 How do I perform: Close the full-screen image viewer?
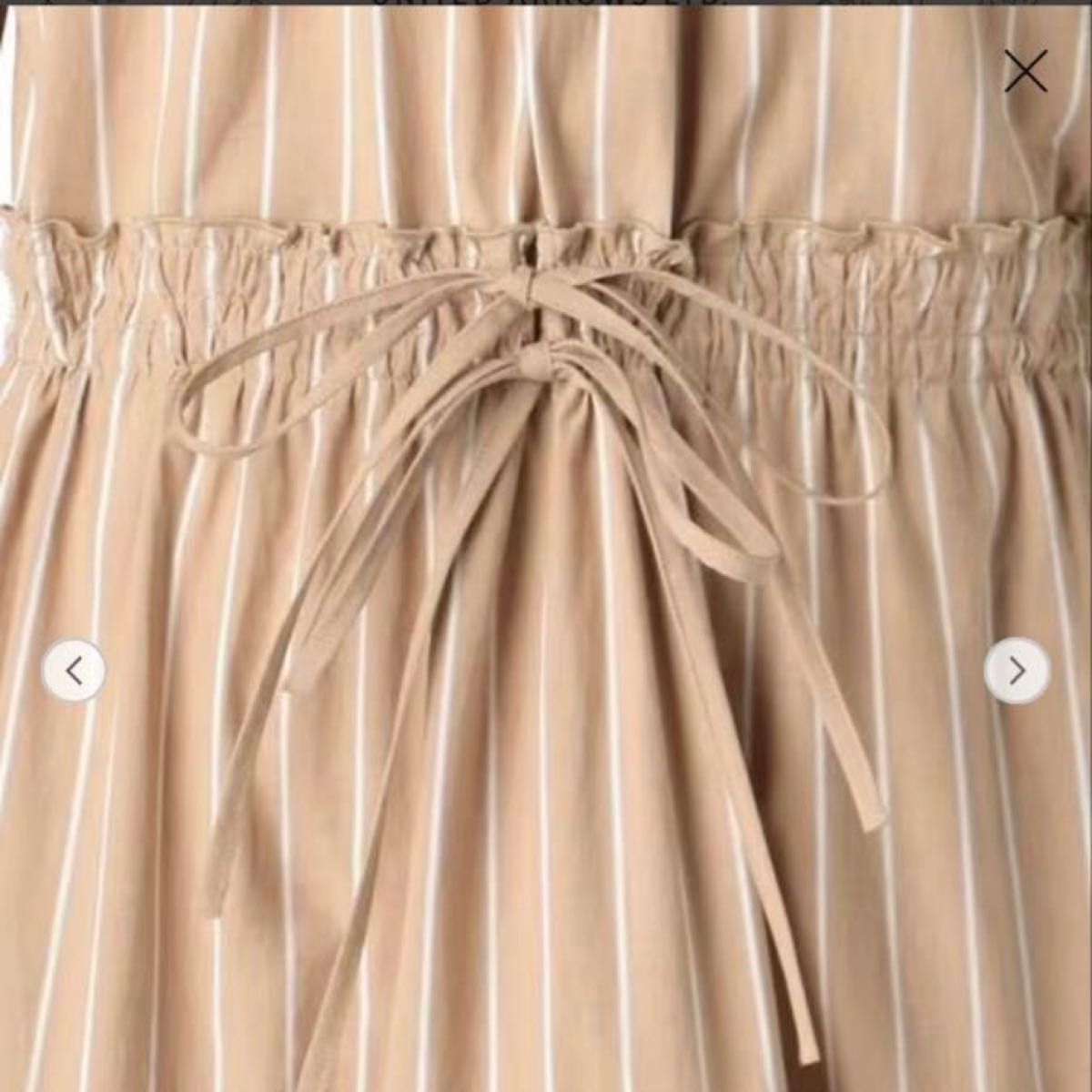[x=1026, y=72]
